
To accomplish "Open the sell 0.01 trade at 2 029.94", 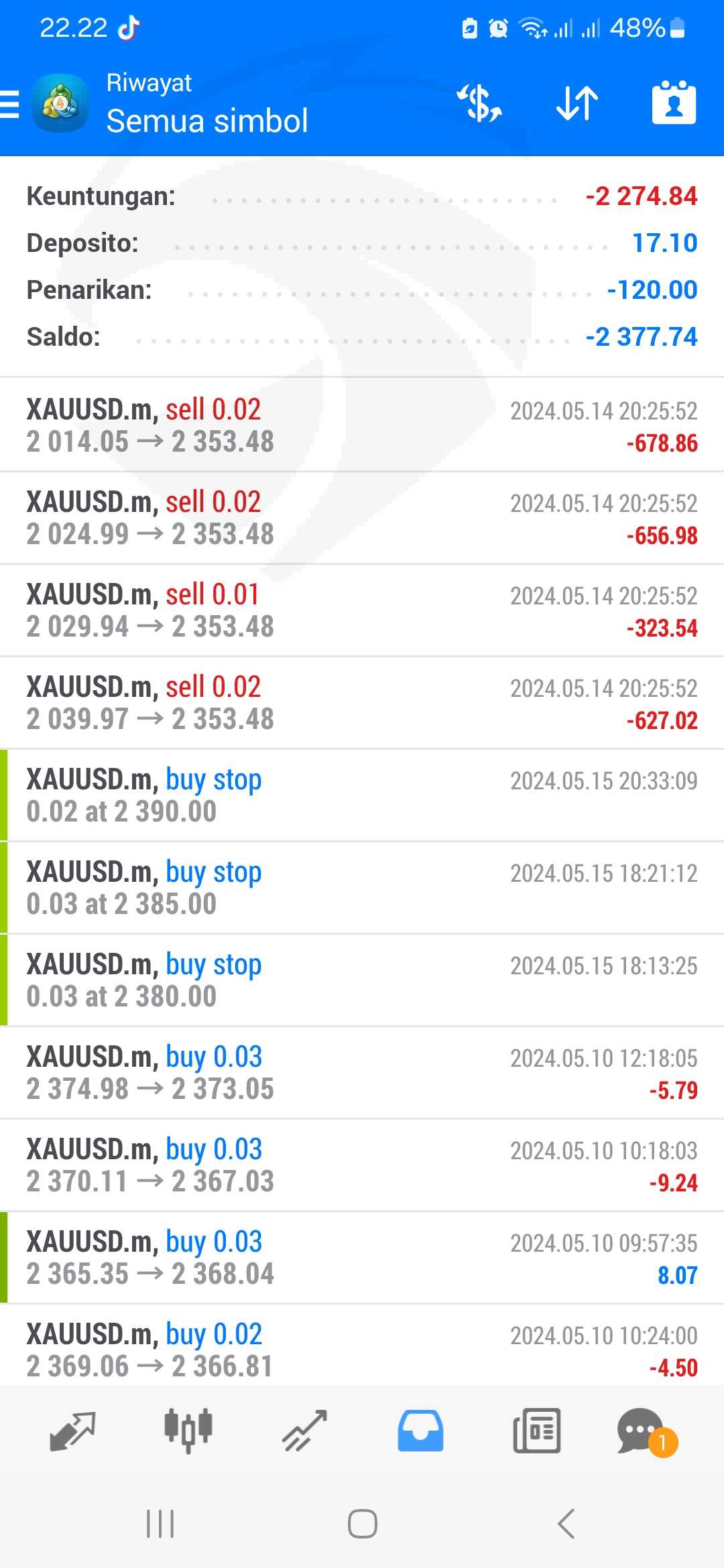I will point(362,610).
